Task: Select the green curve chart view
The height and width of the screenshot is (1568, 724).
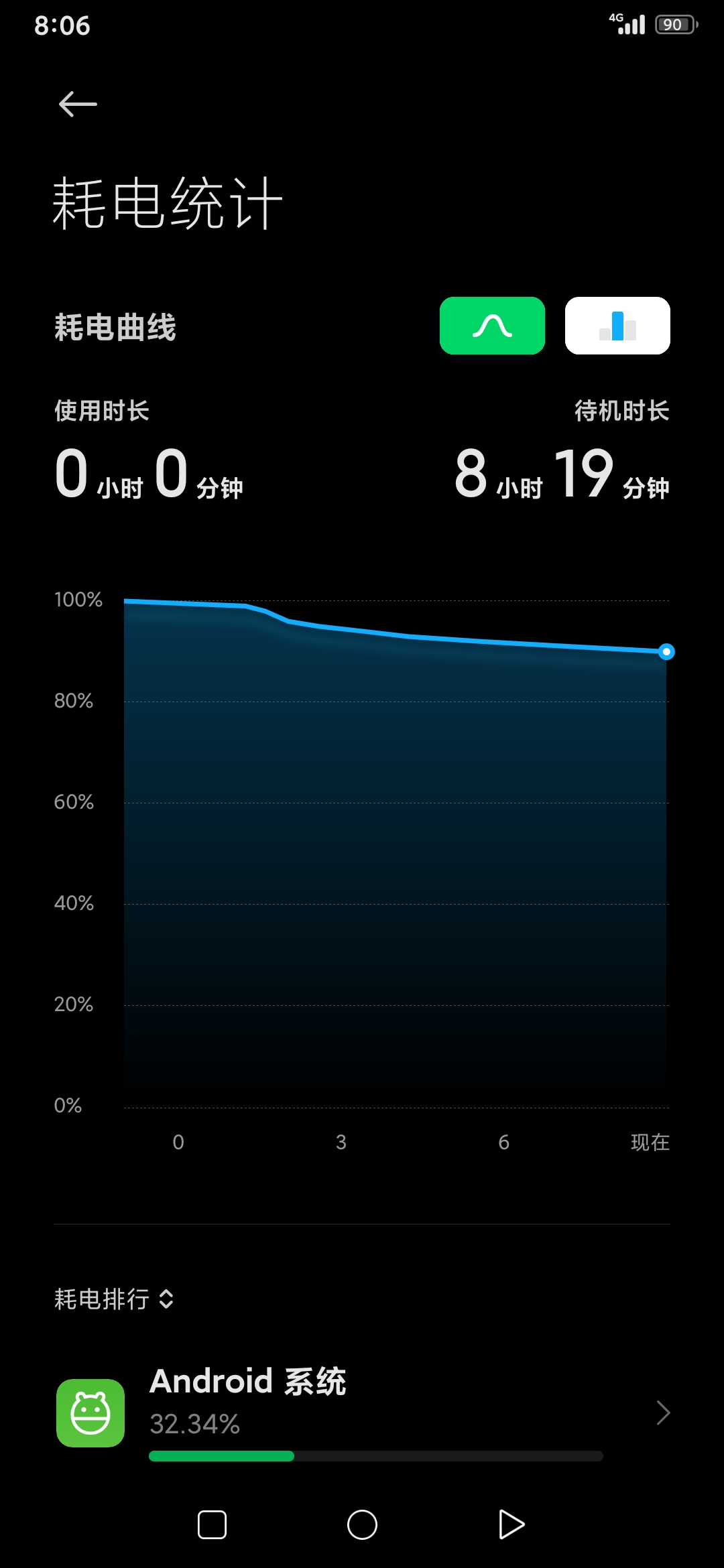Action: [x=492, y=326]
